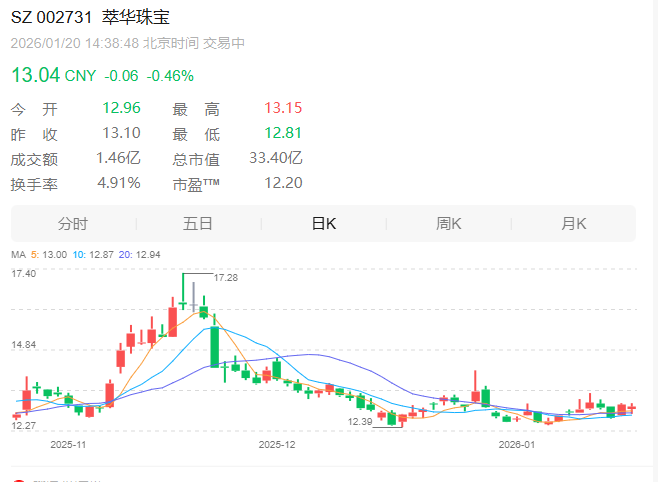
Task: Switch to the 分时 chart tab
Action: pos(73,224)
